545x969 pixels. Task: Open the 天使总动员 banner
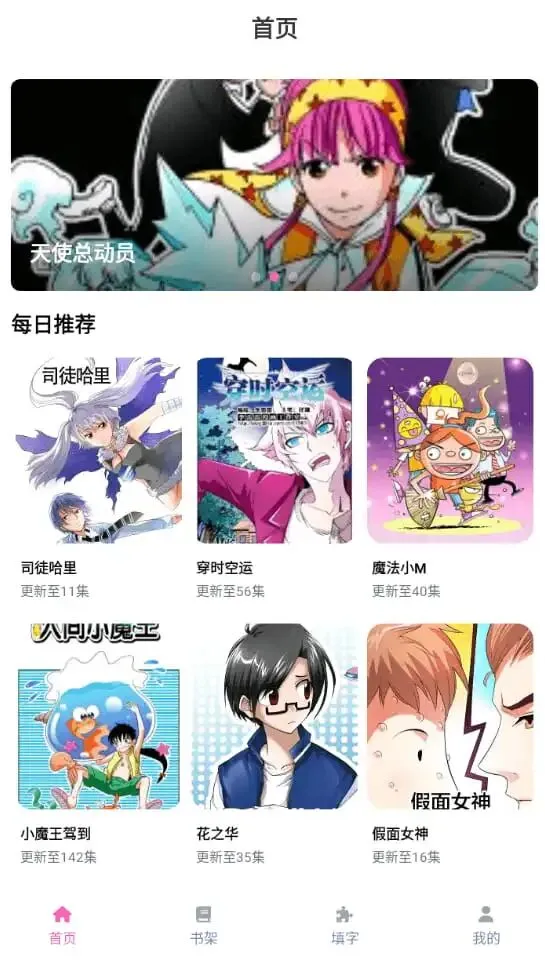[x=274, y=184]
